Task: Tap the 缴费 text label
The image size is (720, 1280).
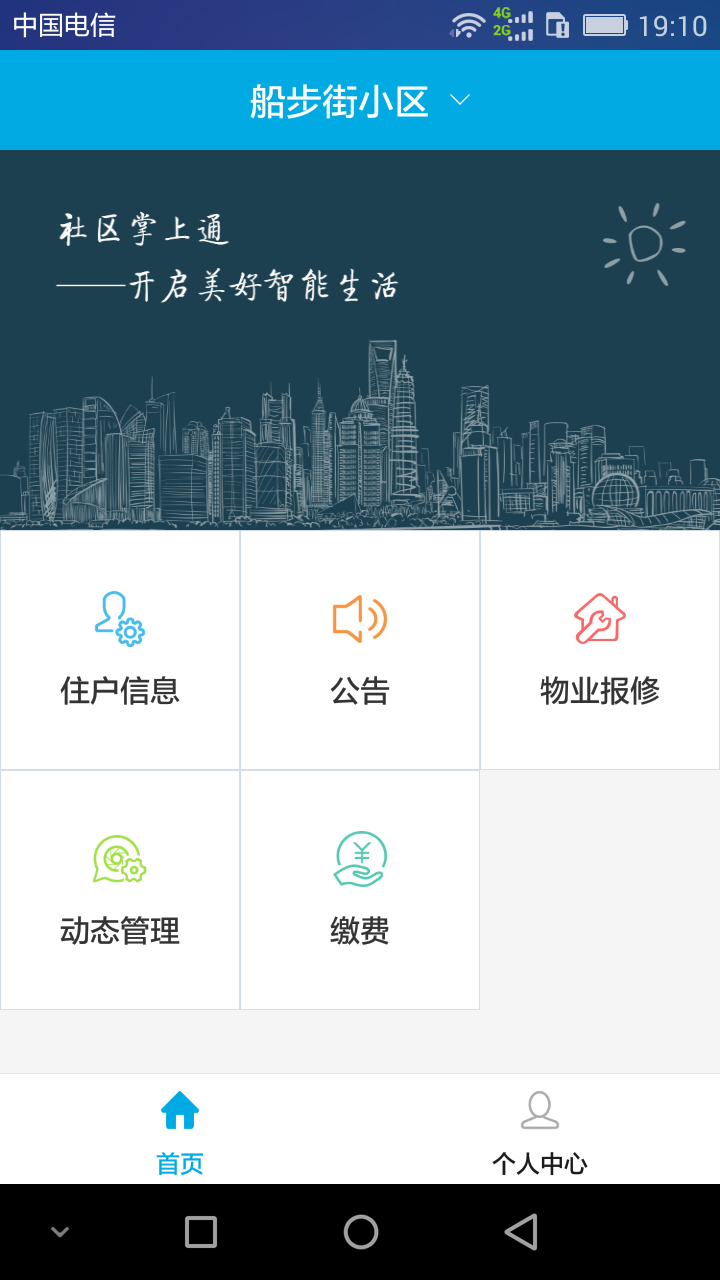Action: click(x=359, y=931)
